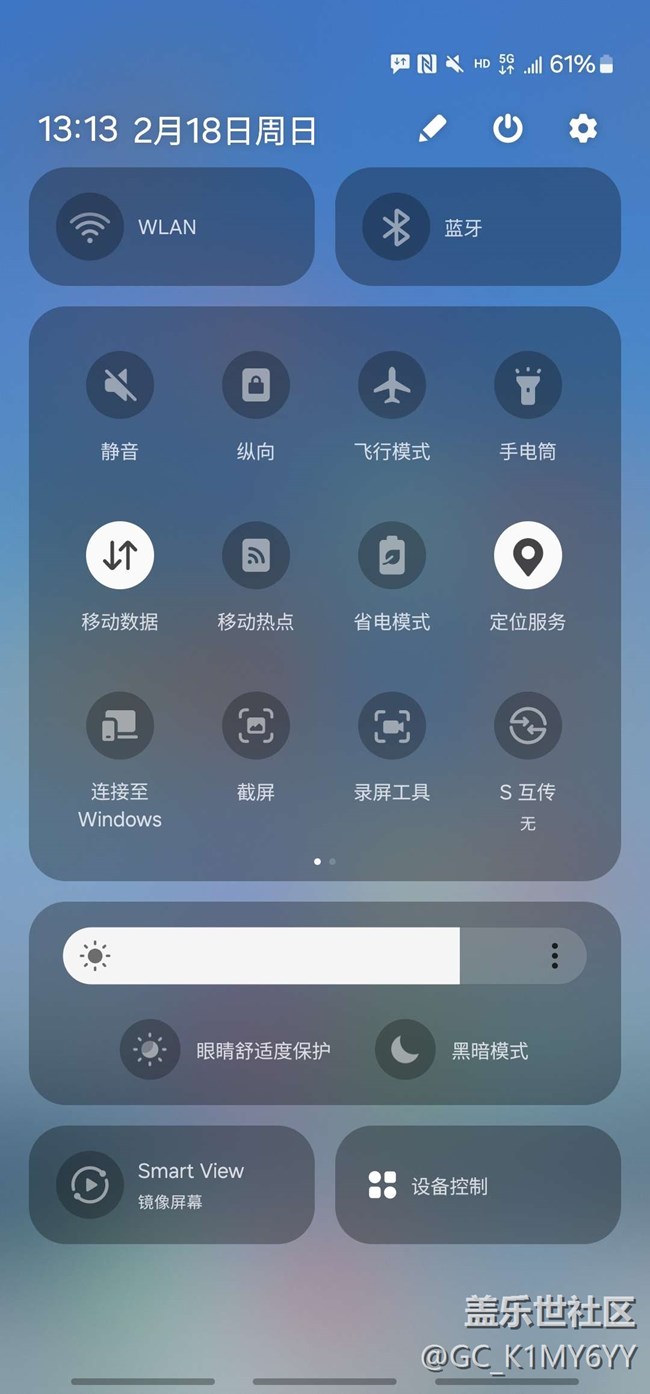Turn off location services (定位服务)
The width and height of the screenshot is (650, 1394).
tap(528, 554)
